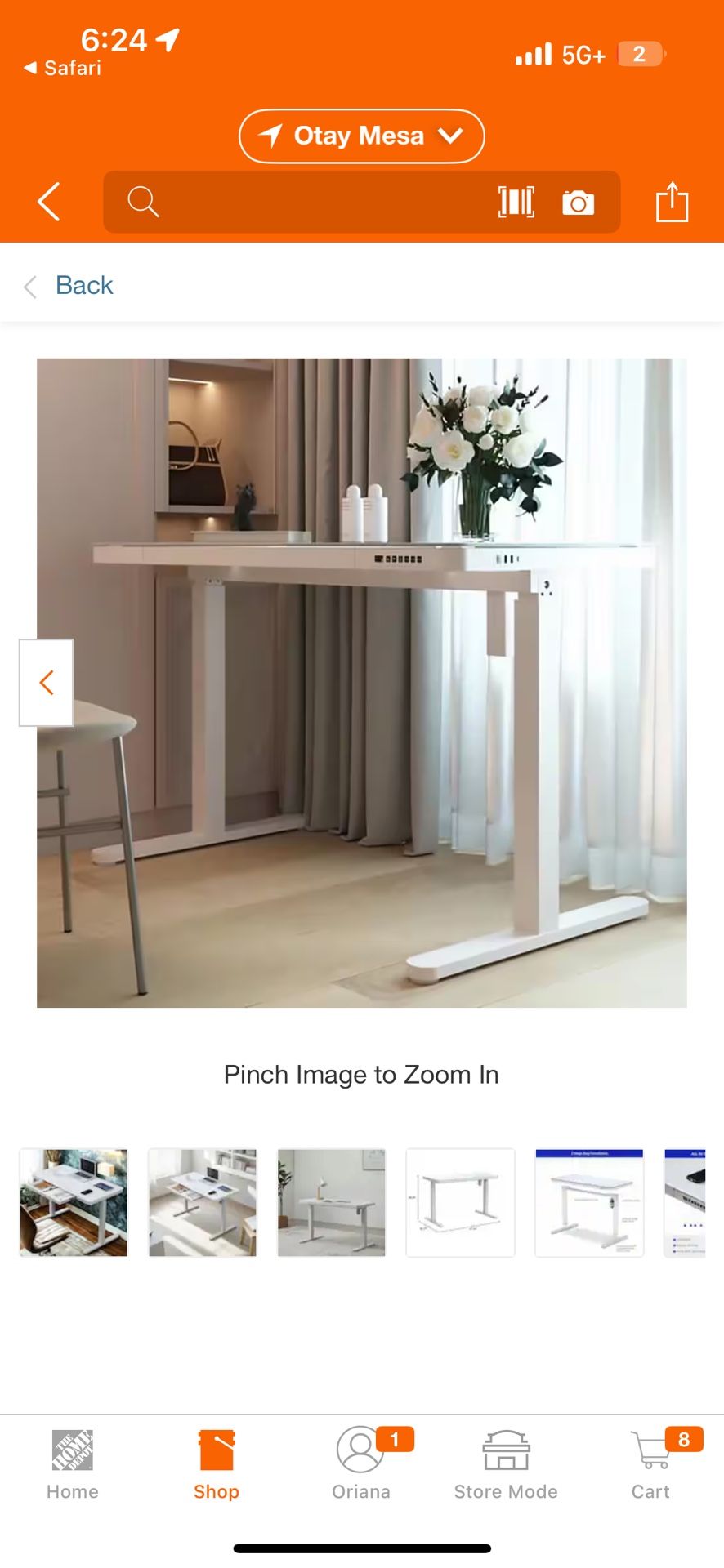
Task: Switch to Store Mode tab
Action: tap(506, 1465)
